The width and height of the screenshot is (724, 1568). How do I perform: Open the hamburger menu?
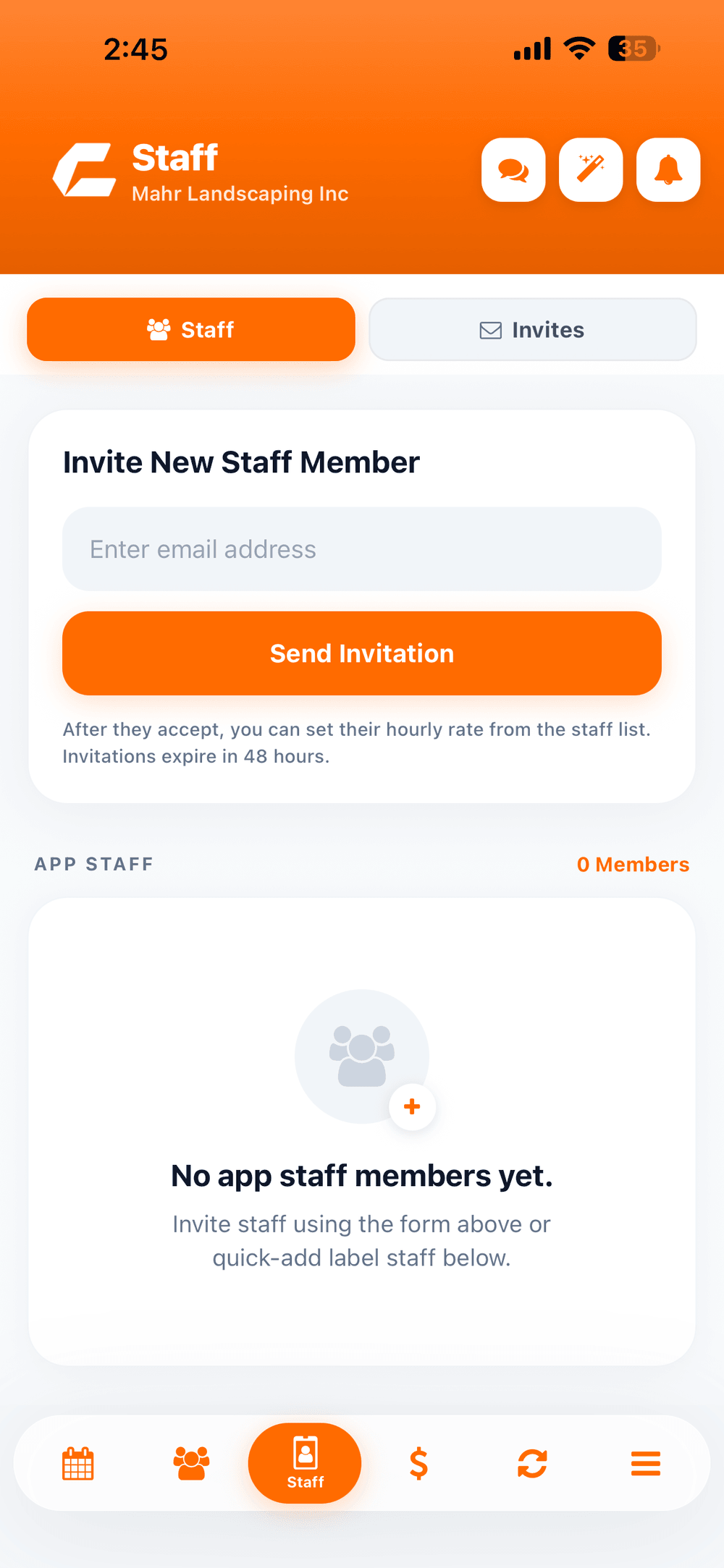coord(646,1464)
